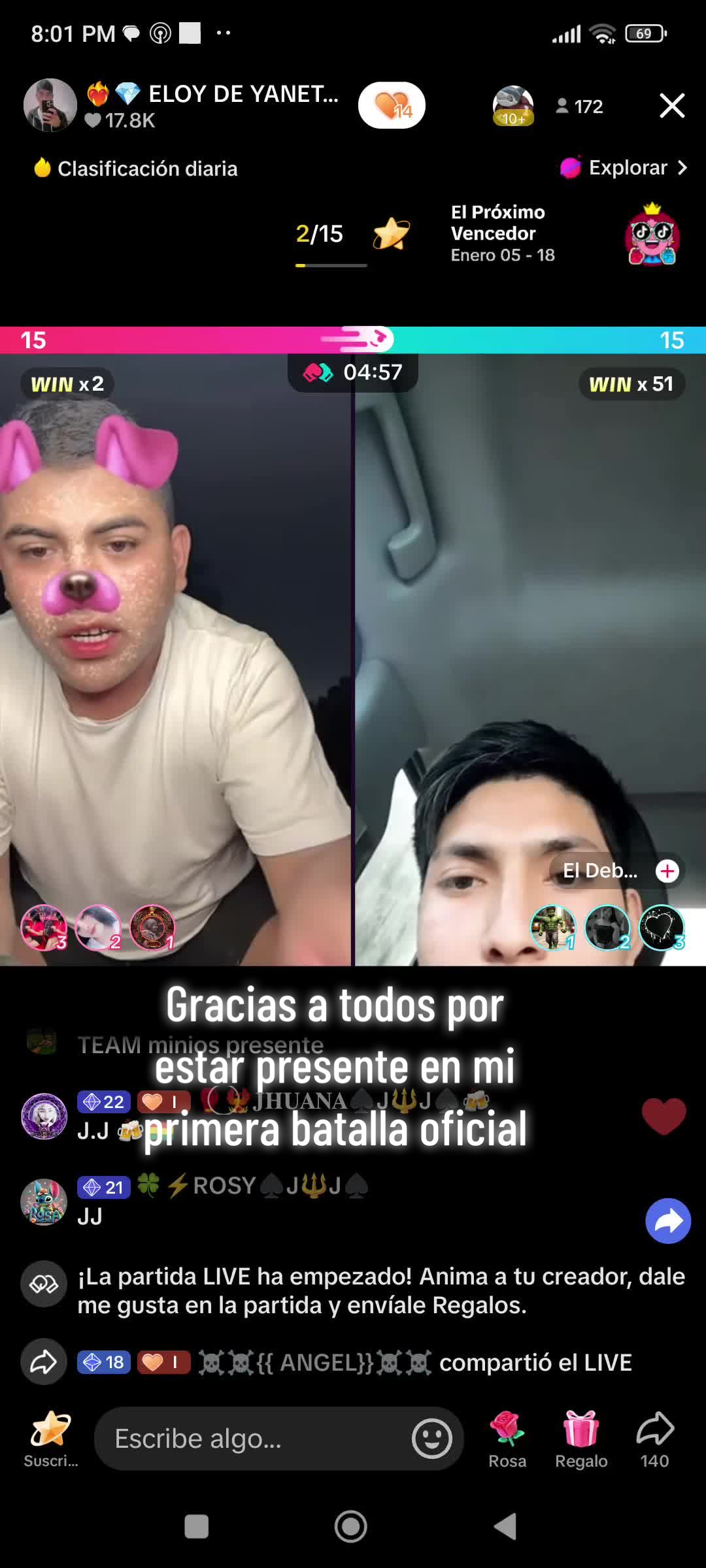The image size is (706, 1568).
Task: Open the left team's rank 1 gifter avatar
Action: click(x=152, y=927)
